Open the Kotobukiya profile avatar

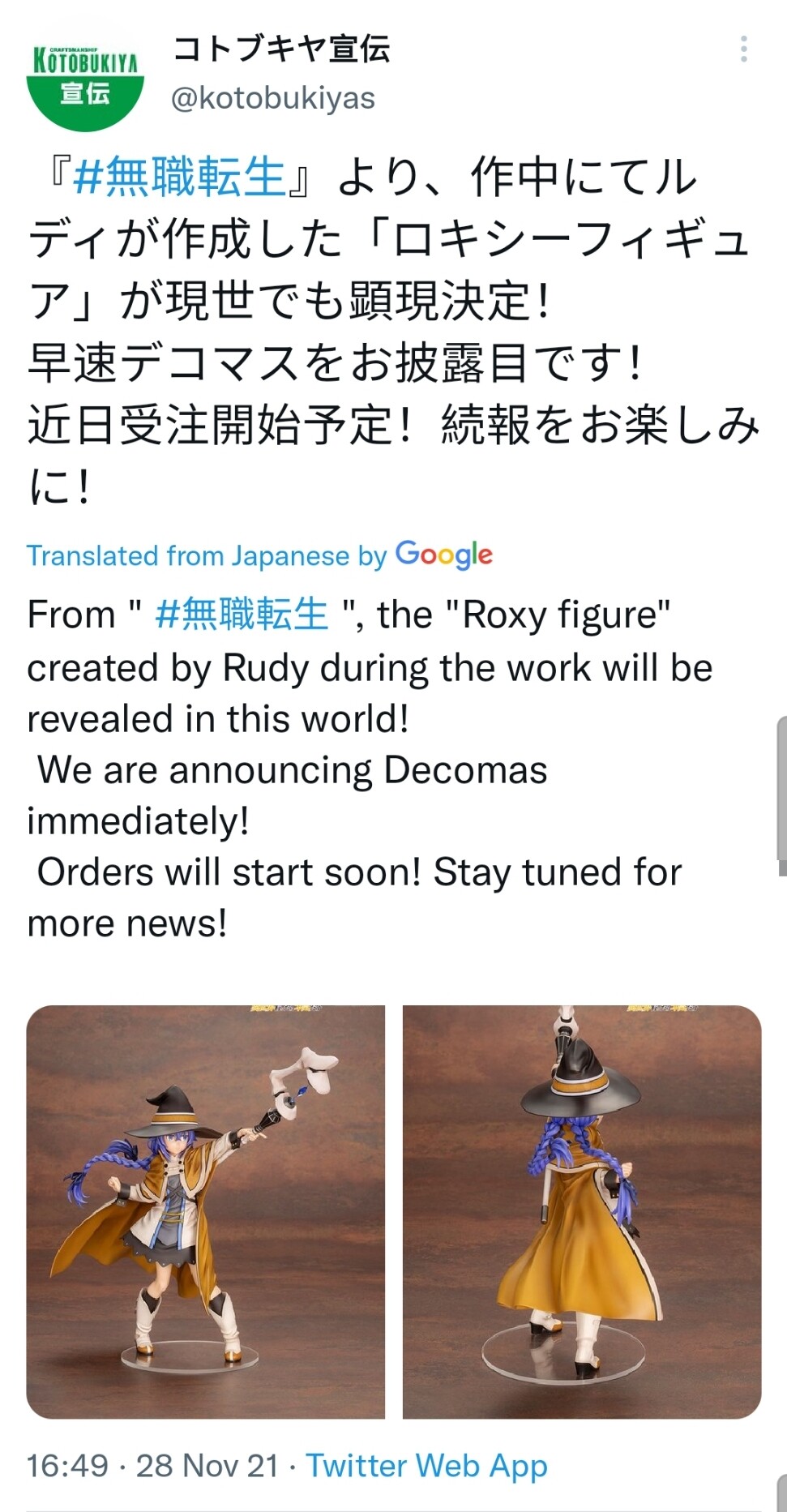(x=85, y=78)
